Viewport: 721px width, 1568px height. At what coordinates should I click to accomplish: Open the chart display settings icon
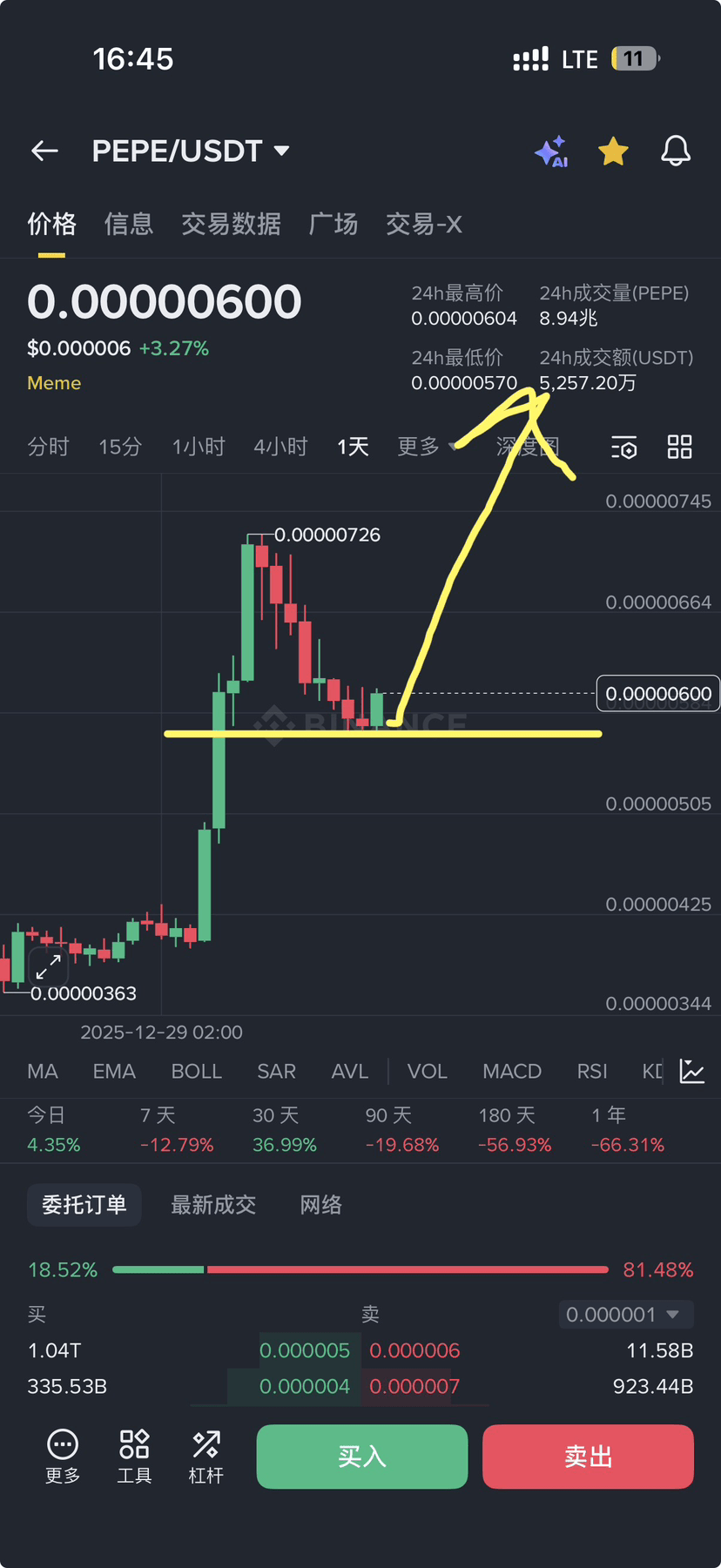(623, 447)
